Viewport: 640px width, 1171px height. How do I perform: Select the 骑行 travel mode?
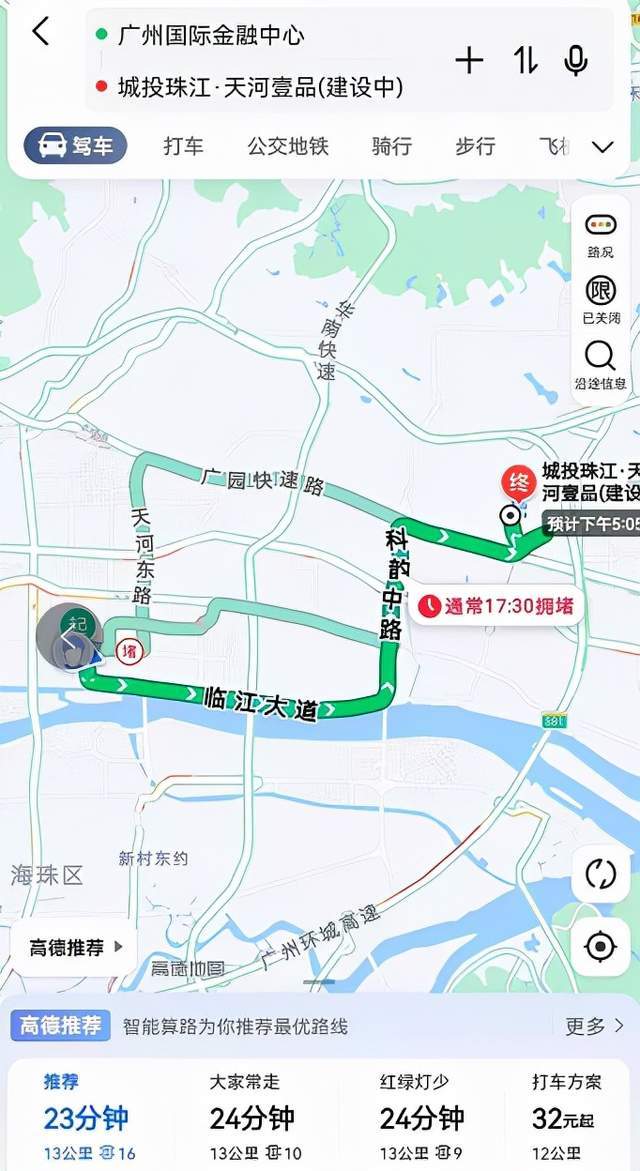(391, 146)
